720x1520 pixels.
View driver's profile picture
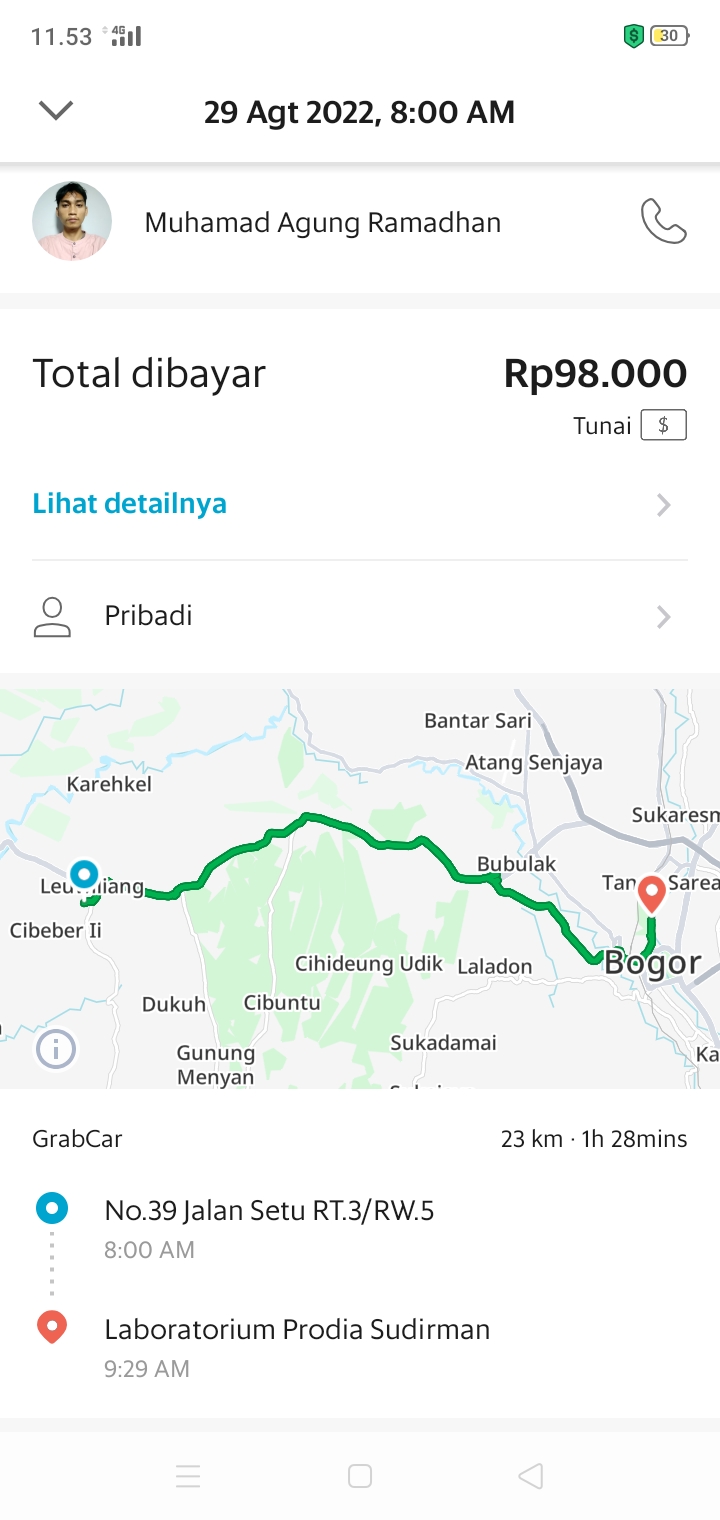pyautogui.click(x=72, y=221)
